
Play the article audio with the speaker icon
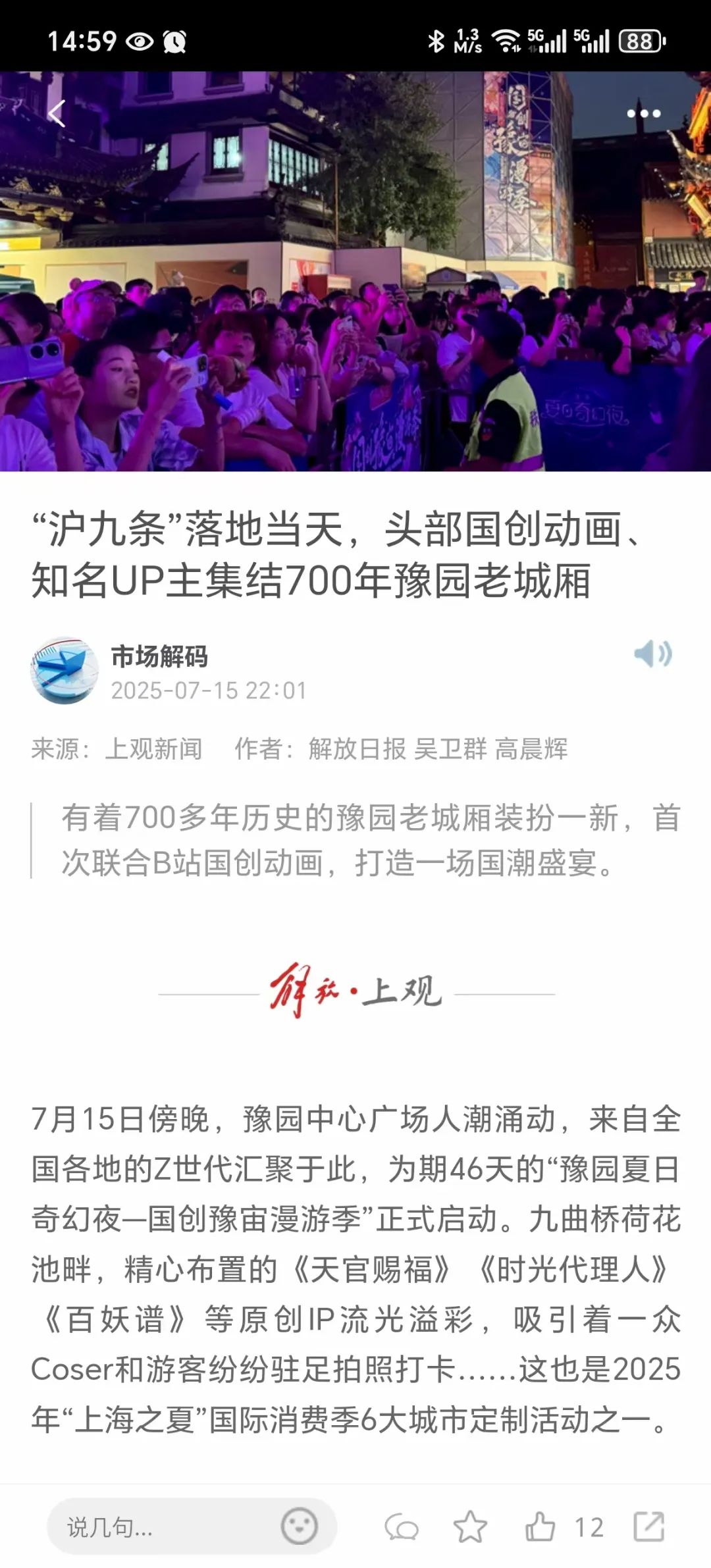[652, 654]
